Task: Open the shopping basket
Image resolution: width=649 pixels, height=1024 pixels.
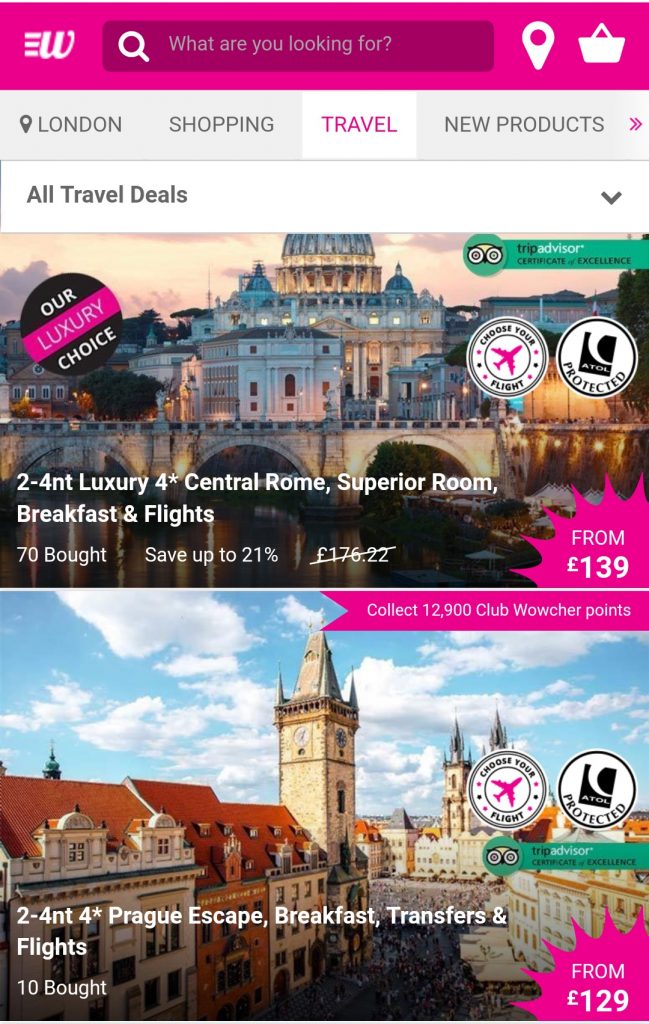Action: point(602,46)
